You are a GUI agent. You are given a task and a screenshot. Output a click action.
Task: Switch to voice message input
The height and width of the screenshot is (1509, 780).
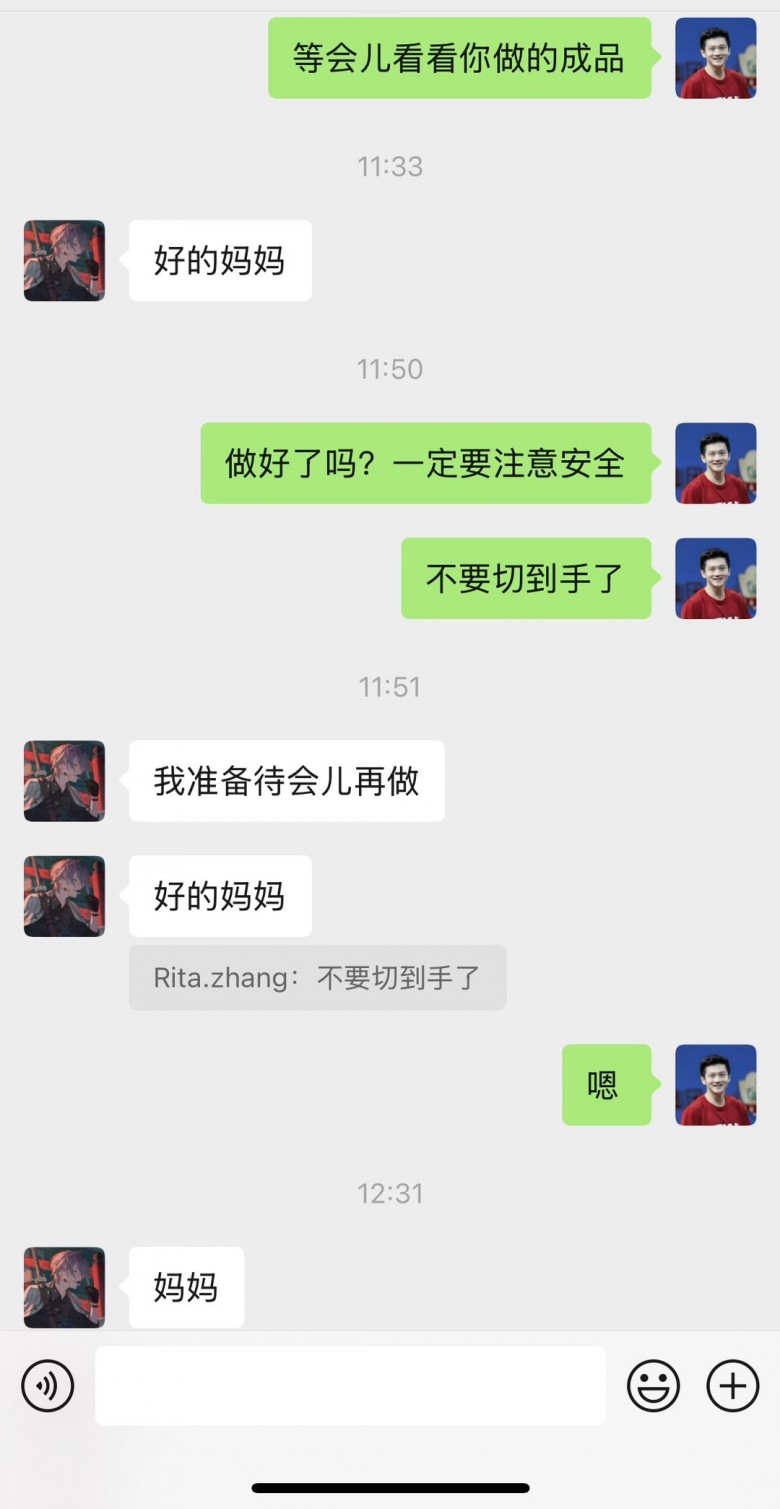coord(48,1386)
